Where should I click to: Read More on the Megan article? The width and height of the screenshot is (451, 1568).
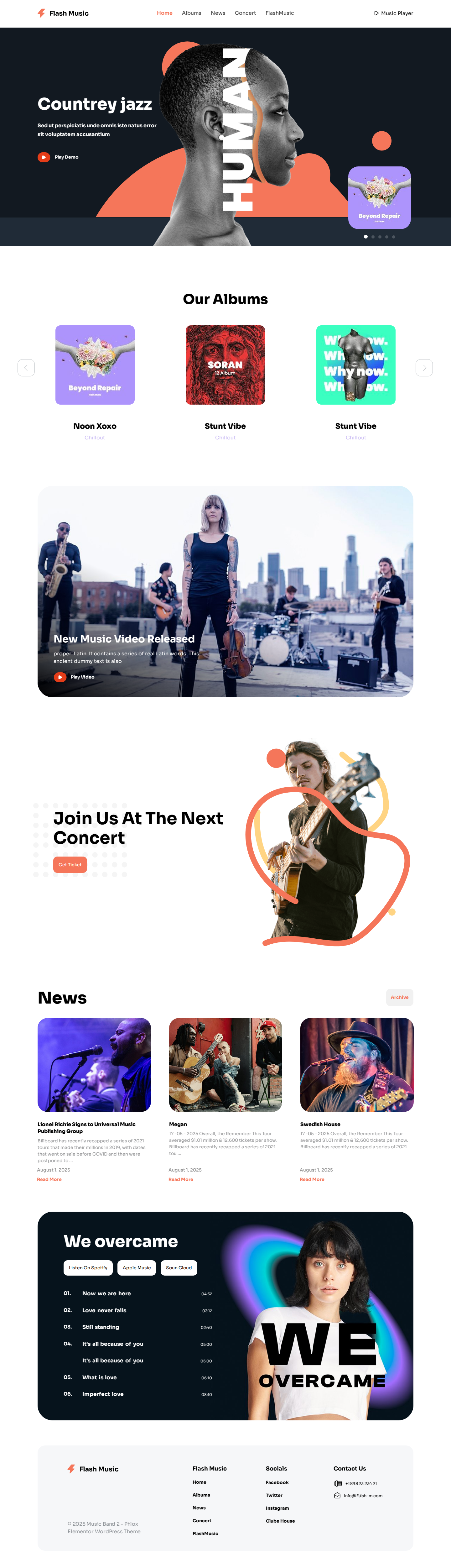(181, 1179)
